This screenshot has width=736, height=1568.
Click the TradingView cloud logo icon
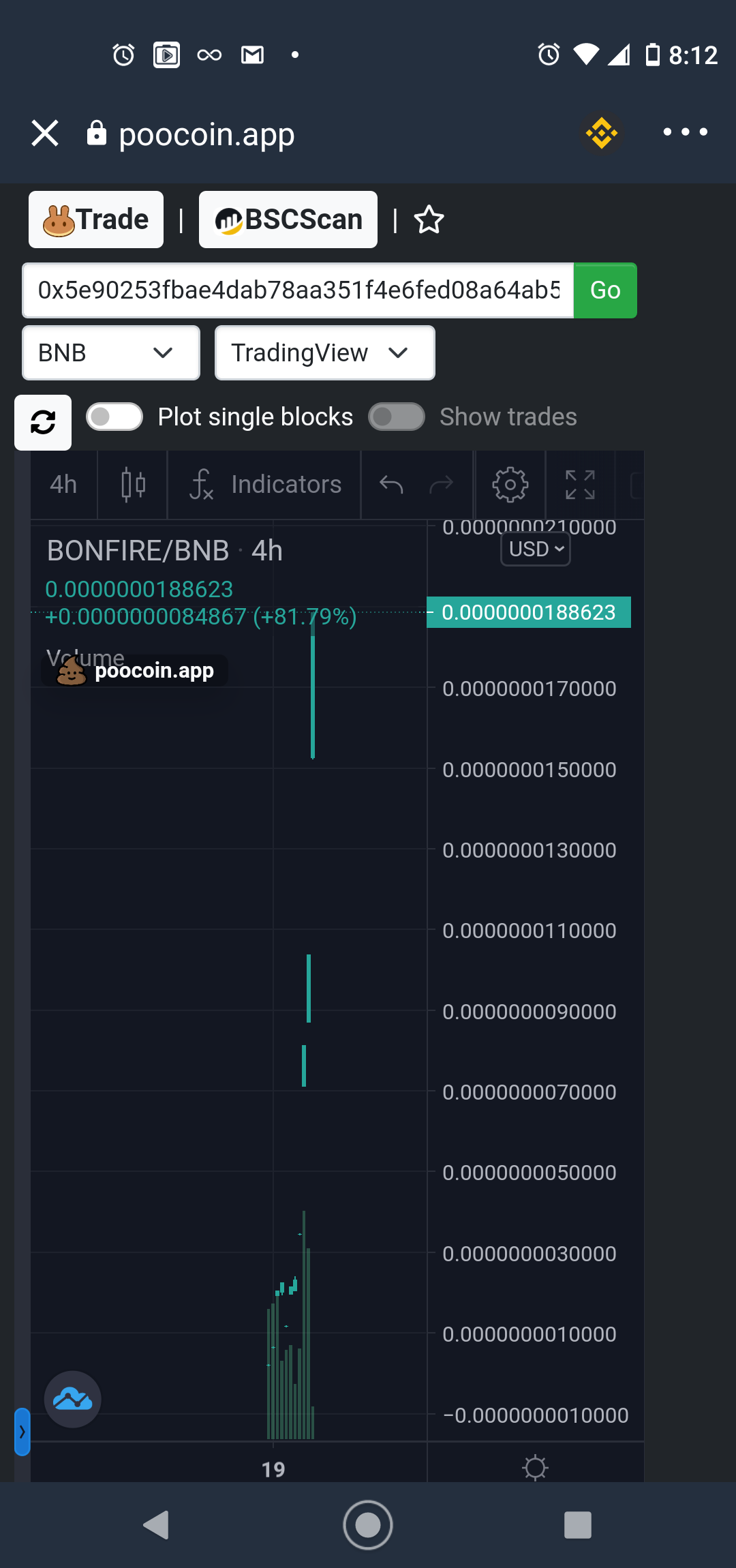(72, 1399)
